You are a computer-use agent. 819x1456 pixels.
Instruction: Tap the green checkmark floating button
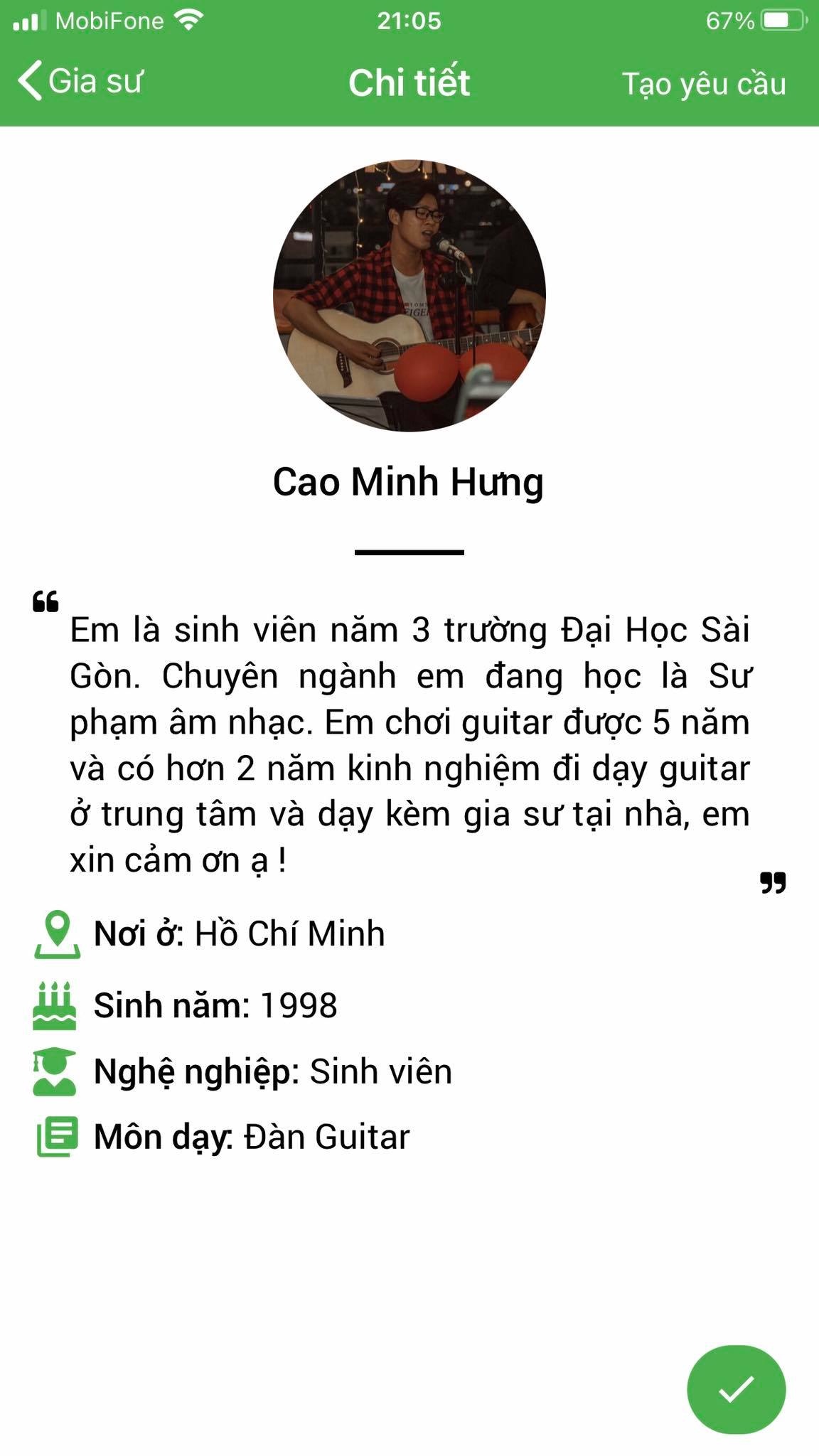click(x=736, y=1389)
